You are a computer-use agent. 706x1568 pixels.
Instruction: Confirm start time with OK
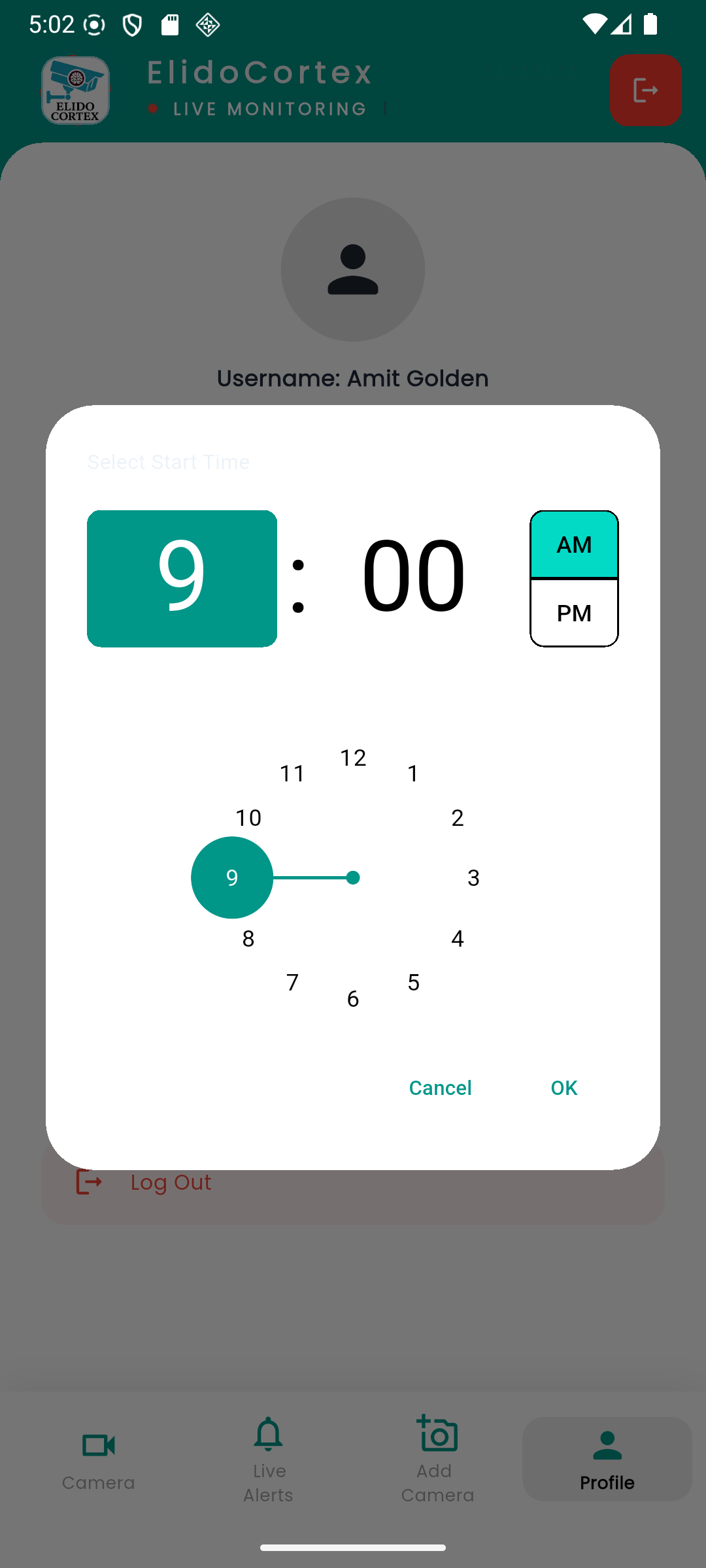click(563, 1088)
